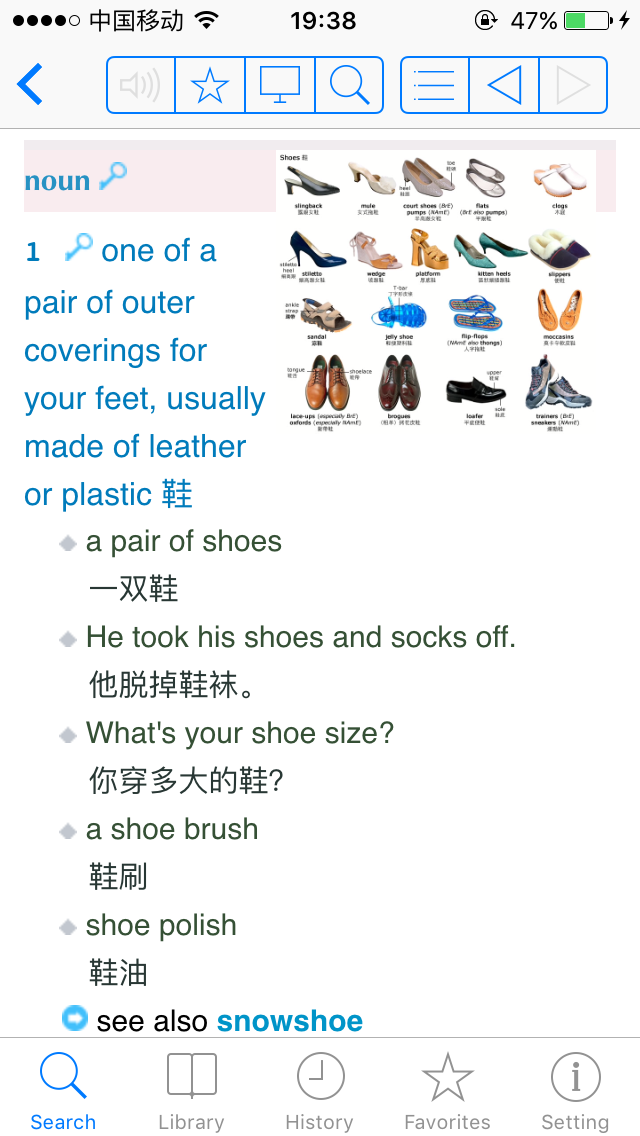Open the snowshoe cross-reference link

(x=289, y=1021)
